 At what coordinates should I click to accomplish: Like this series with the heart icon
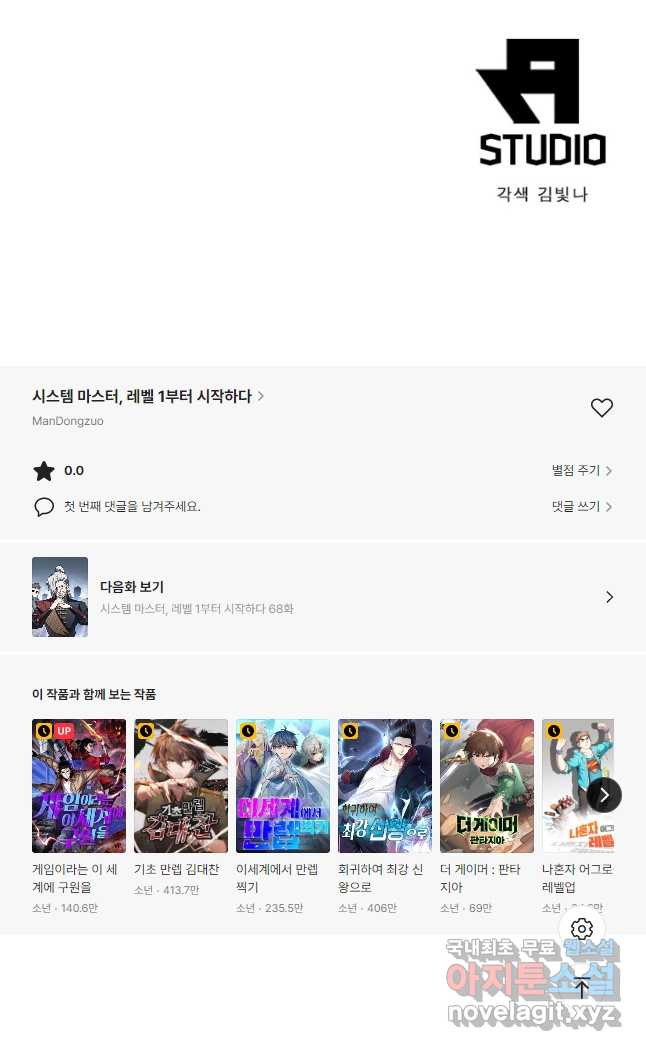[x=601, y=408]
